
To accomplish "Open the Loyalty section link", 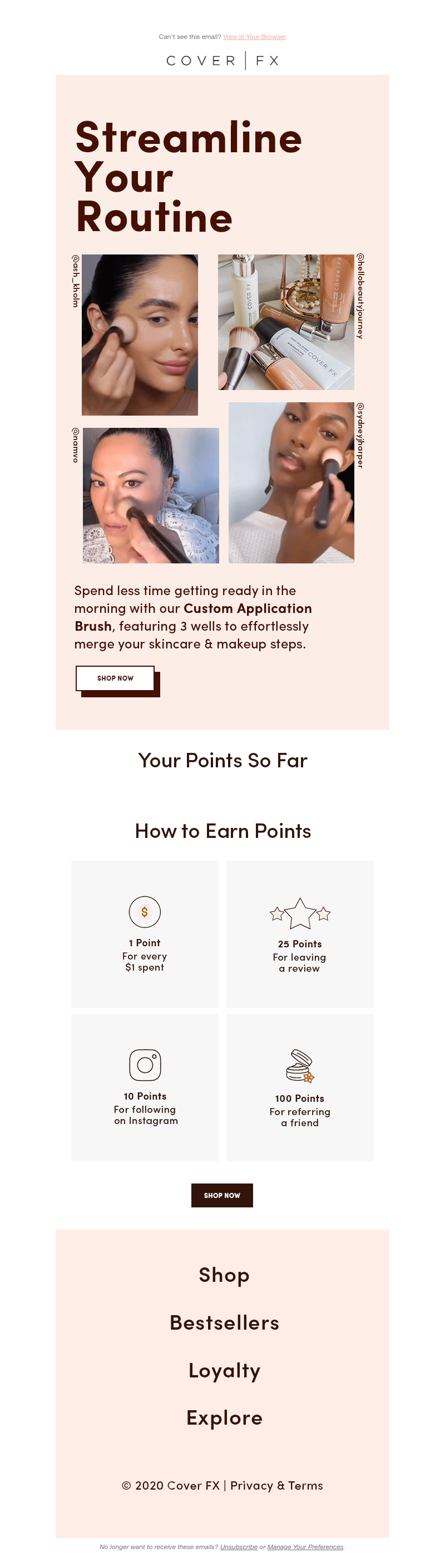I will click(x=224, y=1370).
